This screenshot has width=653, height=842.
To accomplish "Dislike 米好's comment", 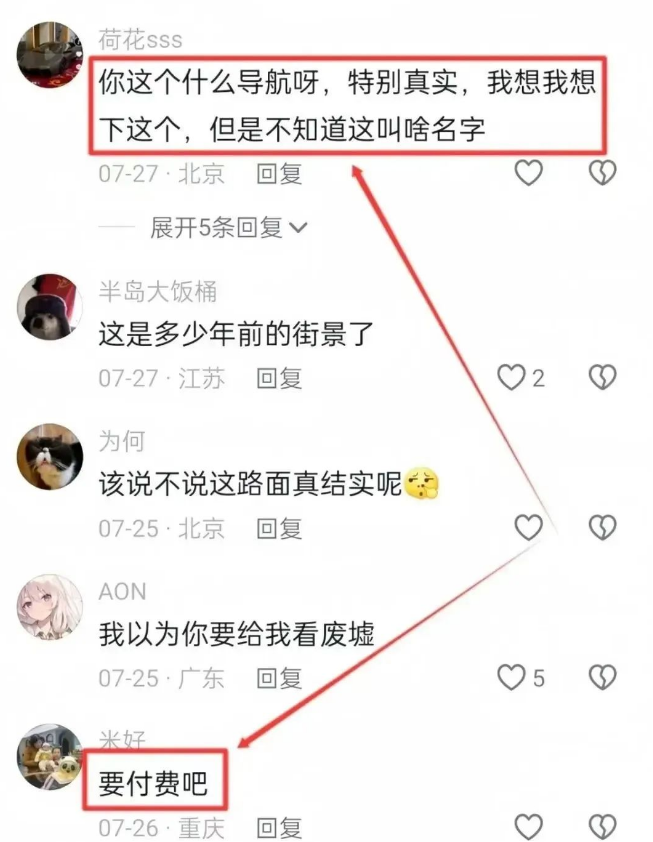I will tap(601, 828).
